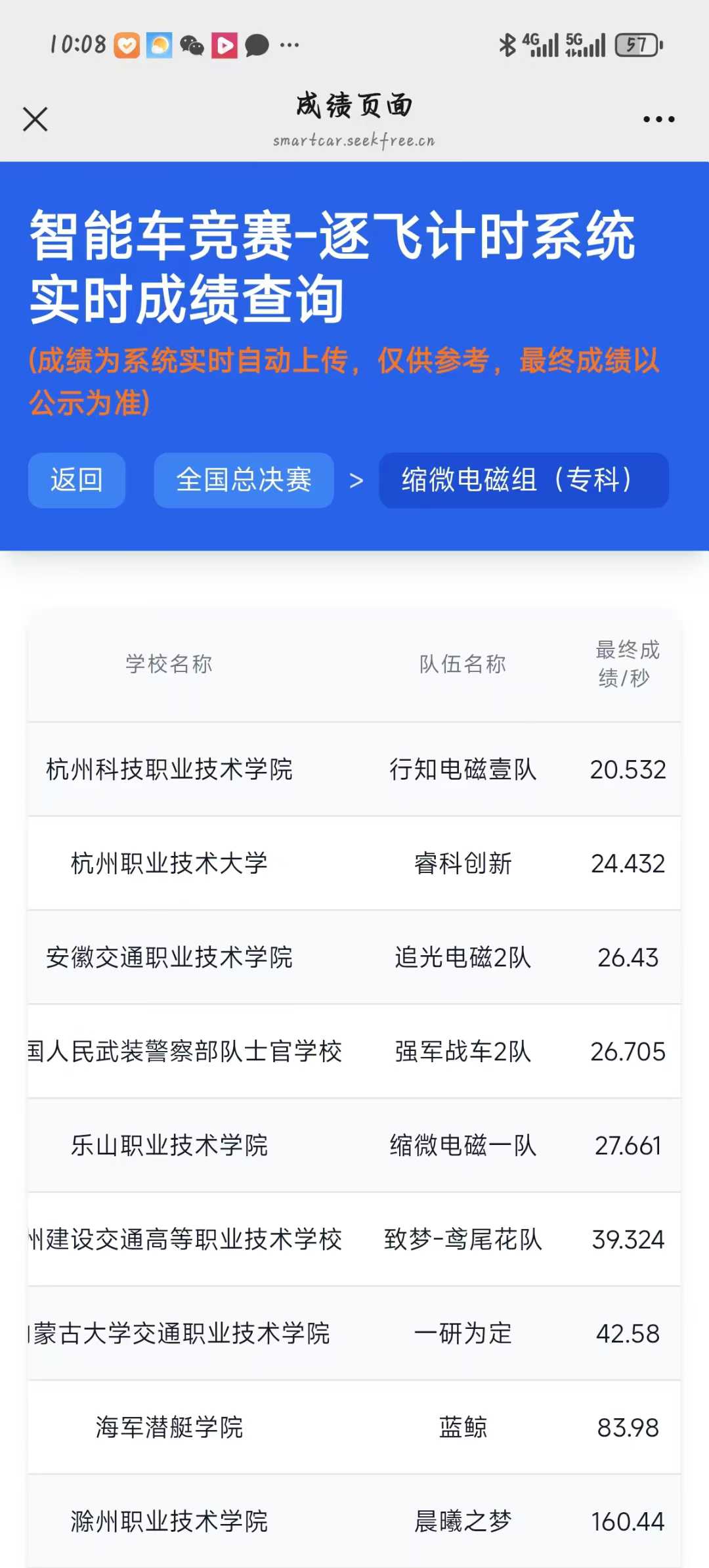Open the three-dot more options menu
709x1568 pixels.
click(x=658, y=120)
